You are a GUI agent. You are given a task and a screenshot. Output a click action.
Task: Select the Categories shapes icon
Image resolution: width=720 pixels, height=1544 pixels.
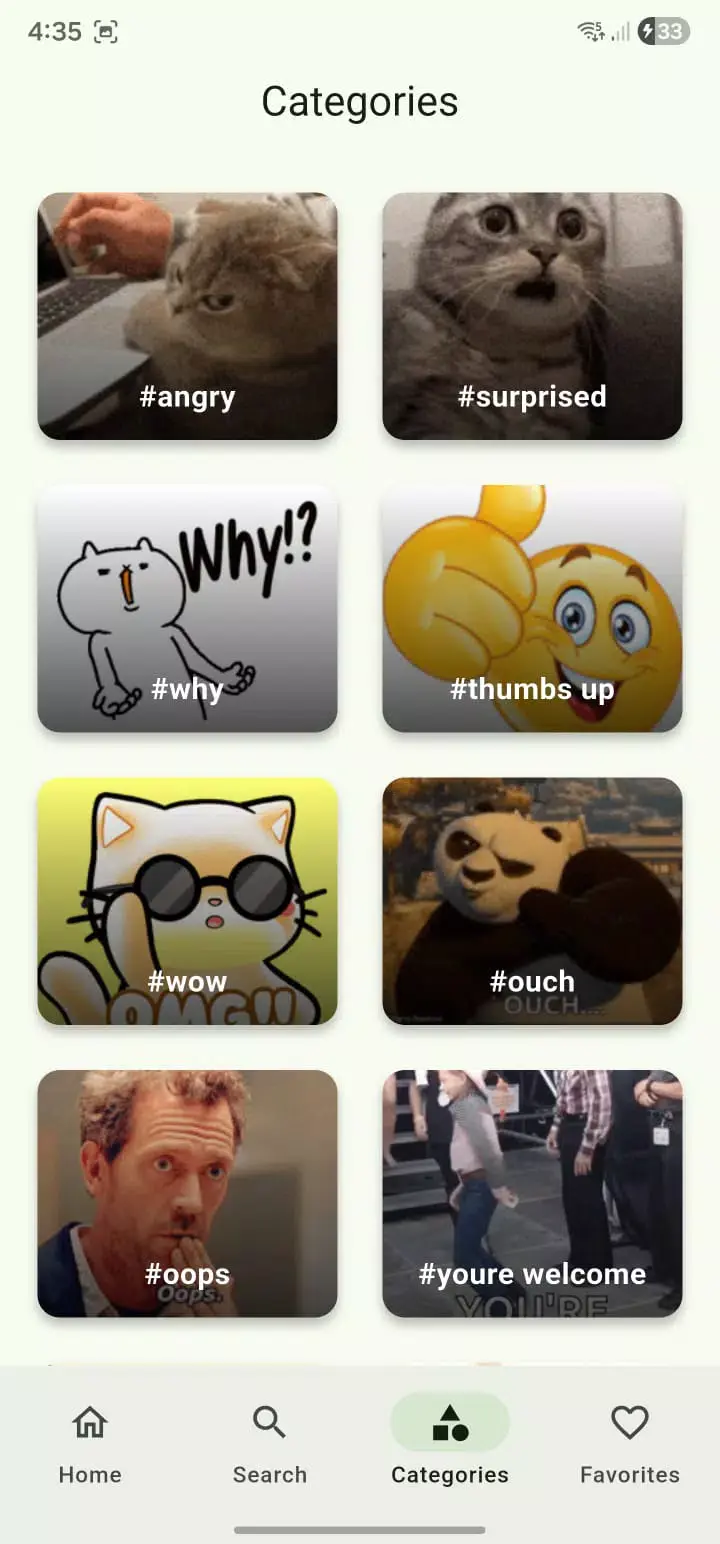[x=449, y=1421]
